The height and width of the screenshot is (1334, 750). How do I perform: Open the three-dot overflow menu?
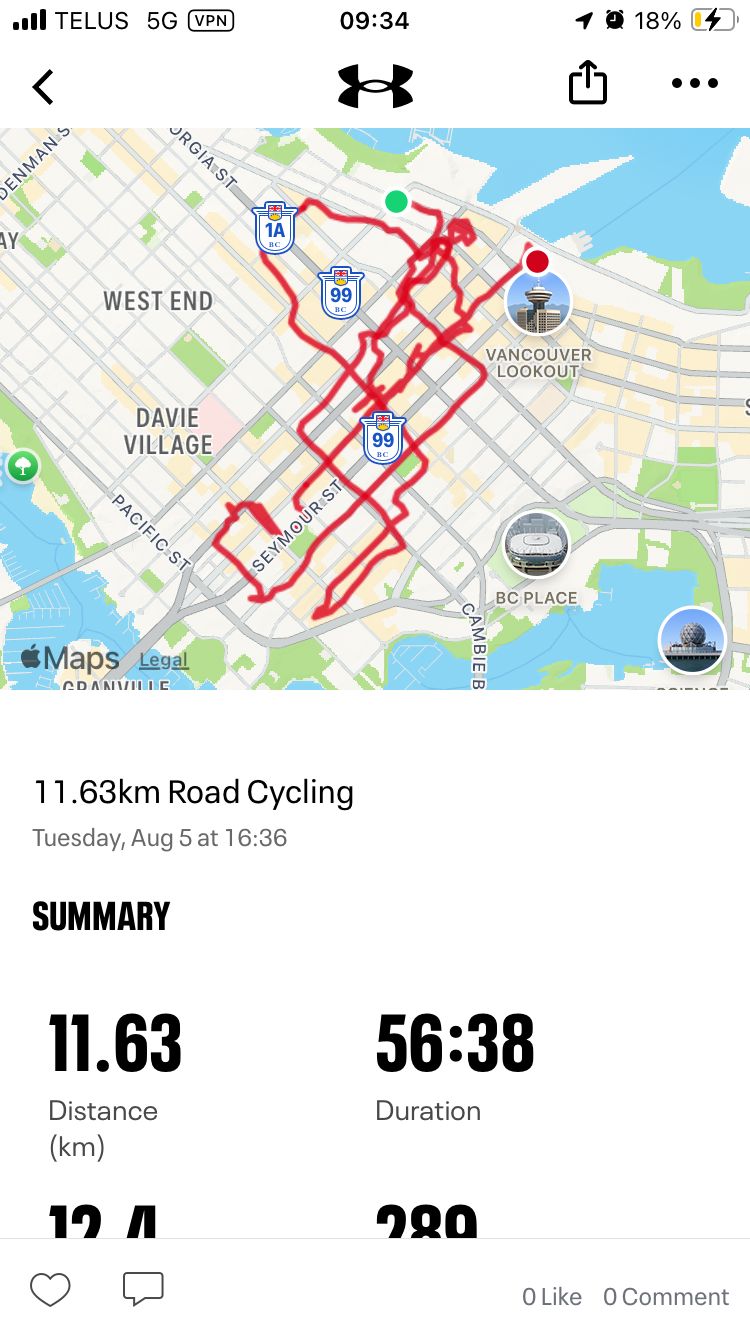coord(695,84)
